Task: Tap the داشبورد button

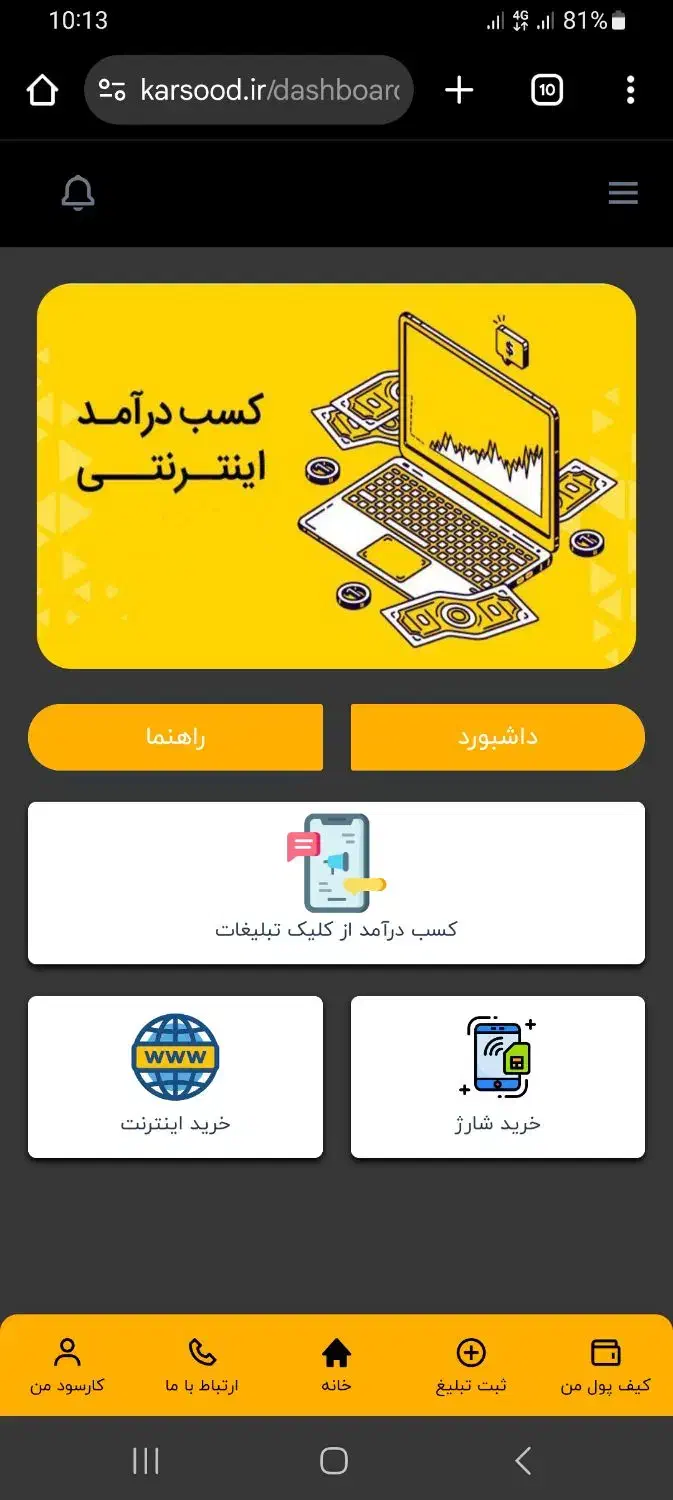Action: (x=497, y=737)
